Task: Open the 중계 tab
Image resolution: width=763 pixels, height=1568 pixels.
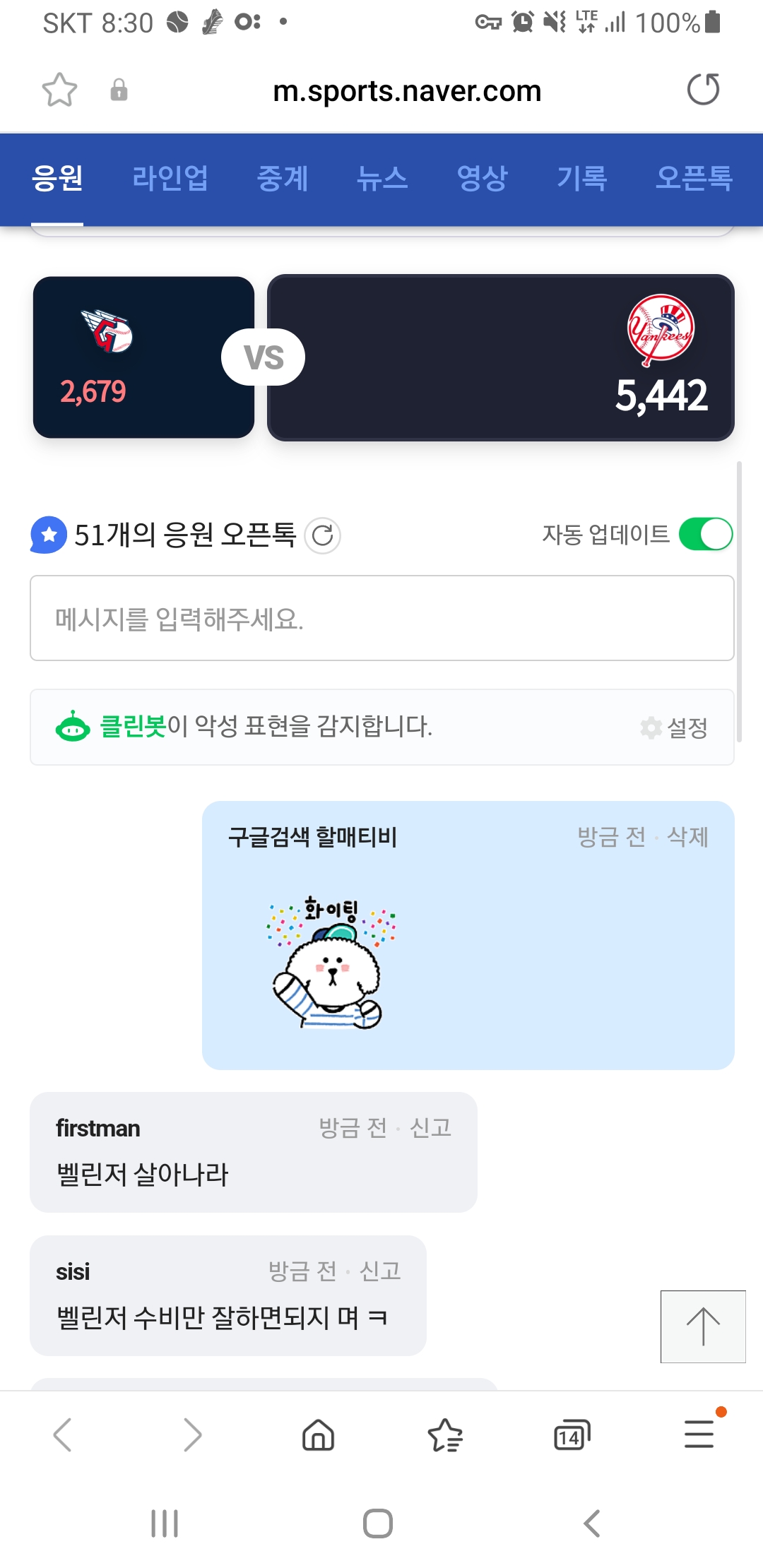Action: [283, 178]
